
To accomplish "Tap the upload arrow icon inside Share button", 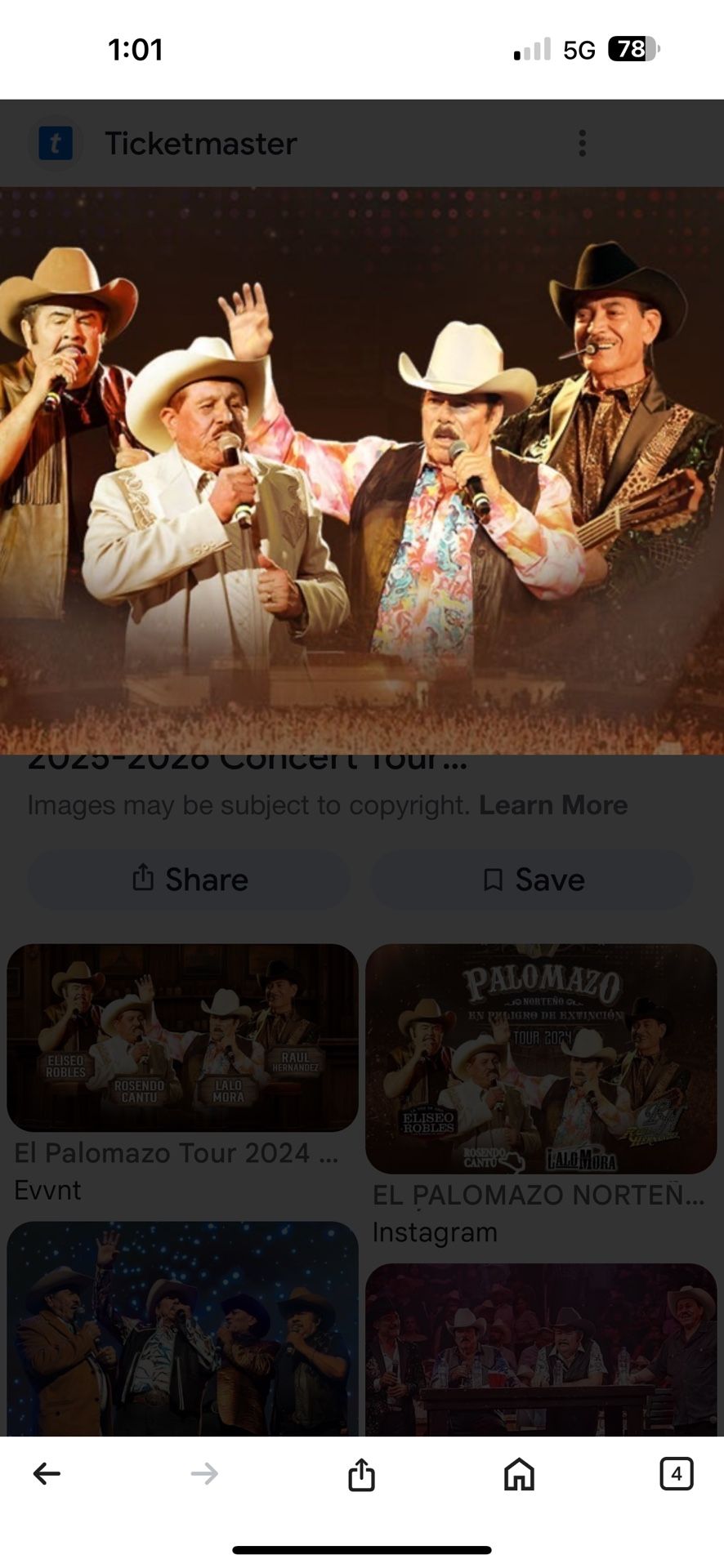I will coord(145,880).
